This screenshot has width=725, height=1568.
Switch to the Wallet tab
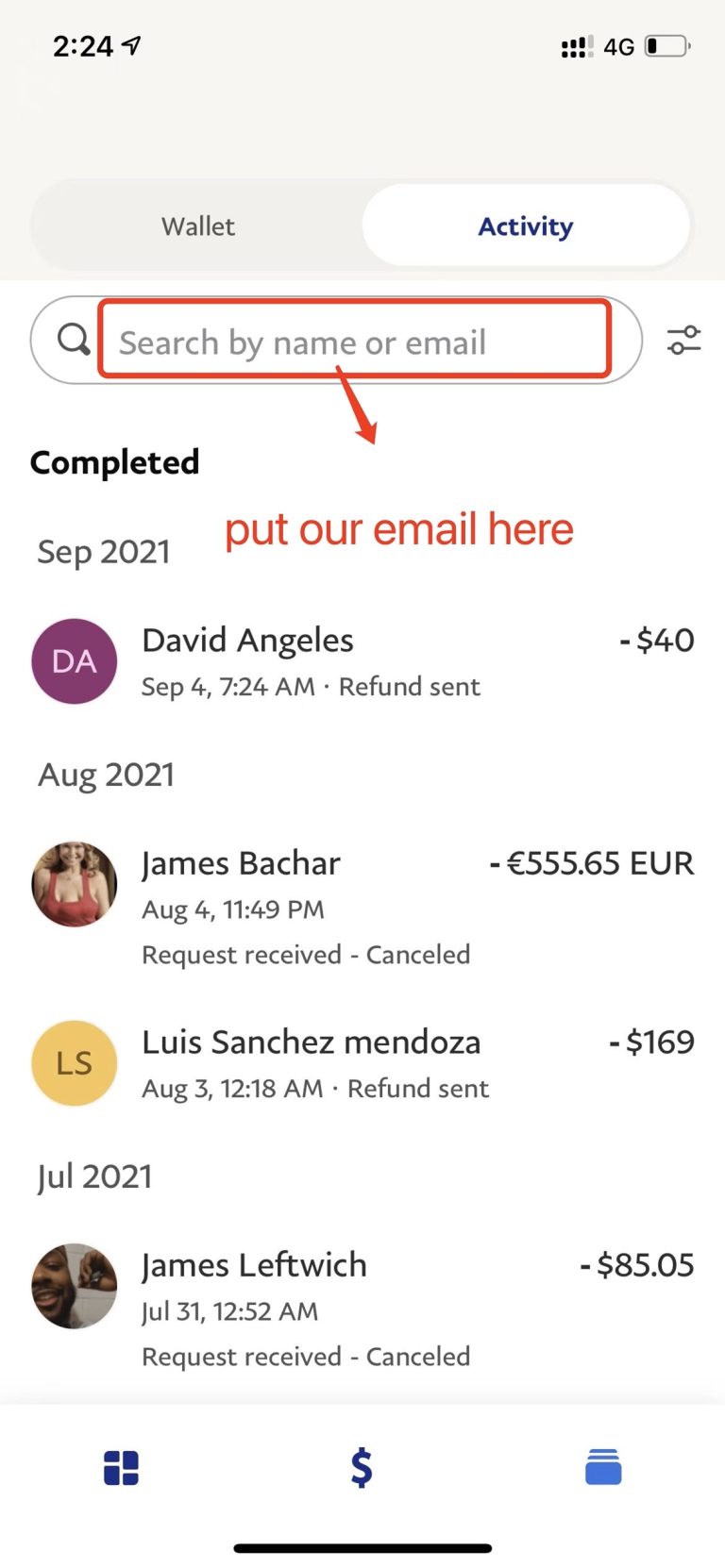(198, 226)
